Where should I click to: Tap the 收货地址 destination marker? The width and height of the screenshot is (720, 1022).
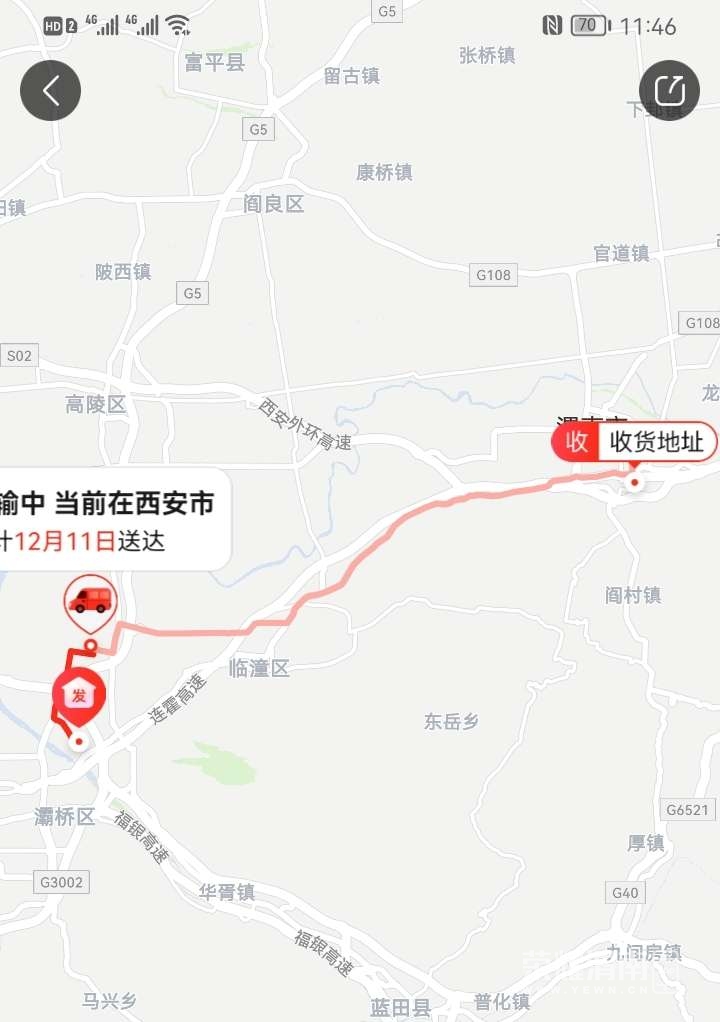click(x=634, y=442)
